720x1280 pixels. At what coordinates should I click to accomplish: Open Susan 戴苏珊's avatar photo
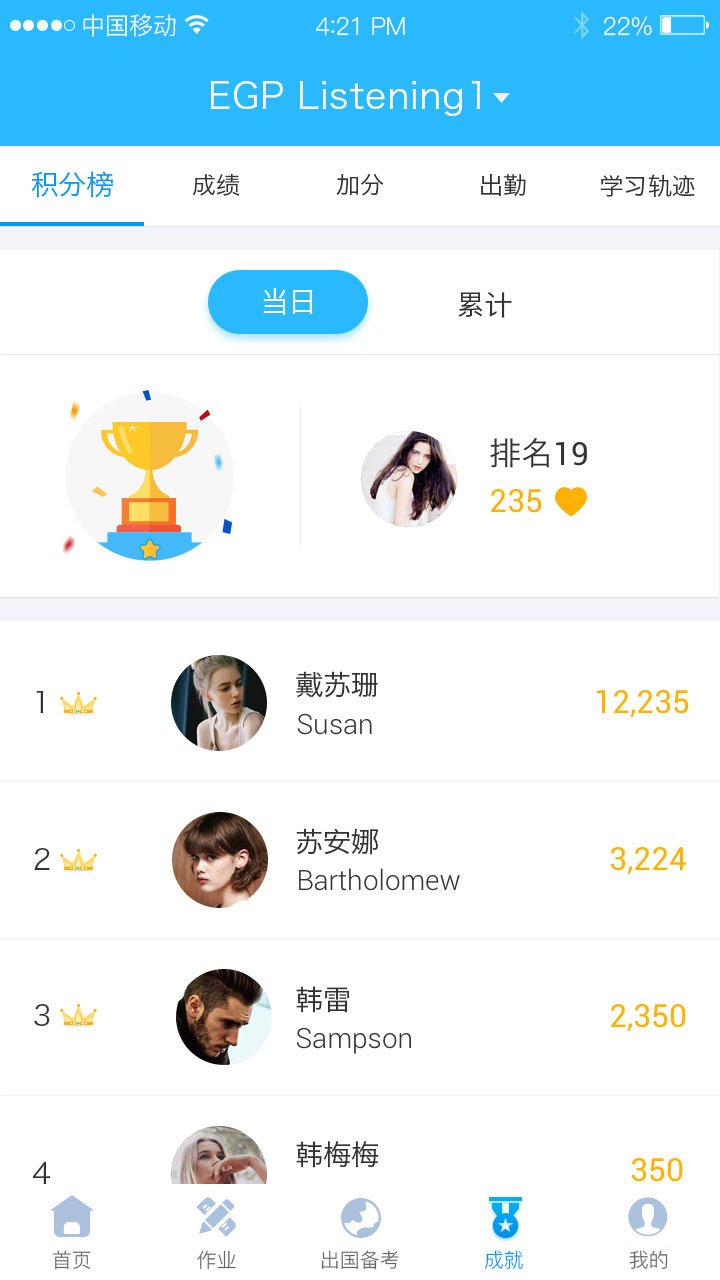219,703
